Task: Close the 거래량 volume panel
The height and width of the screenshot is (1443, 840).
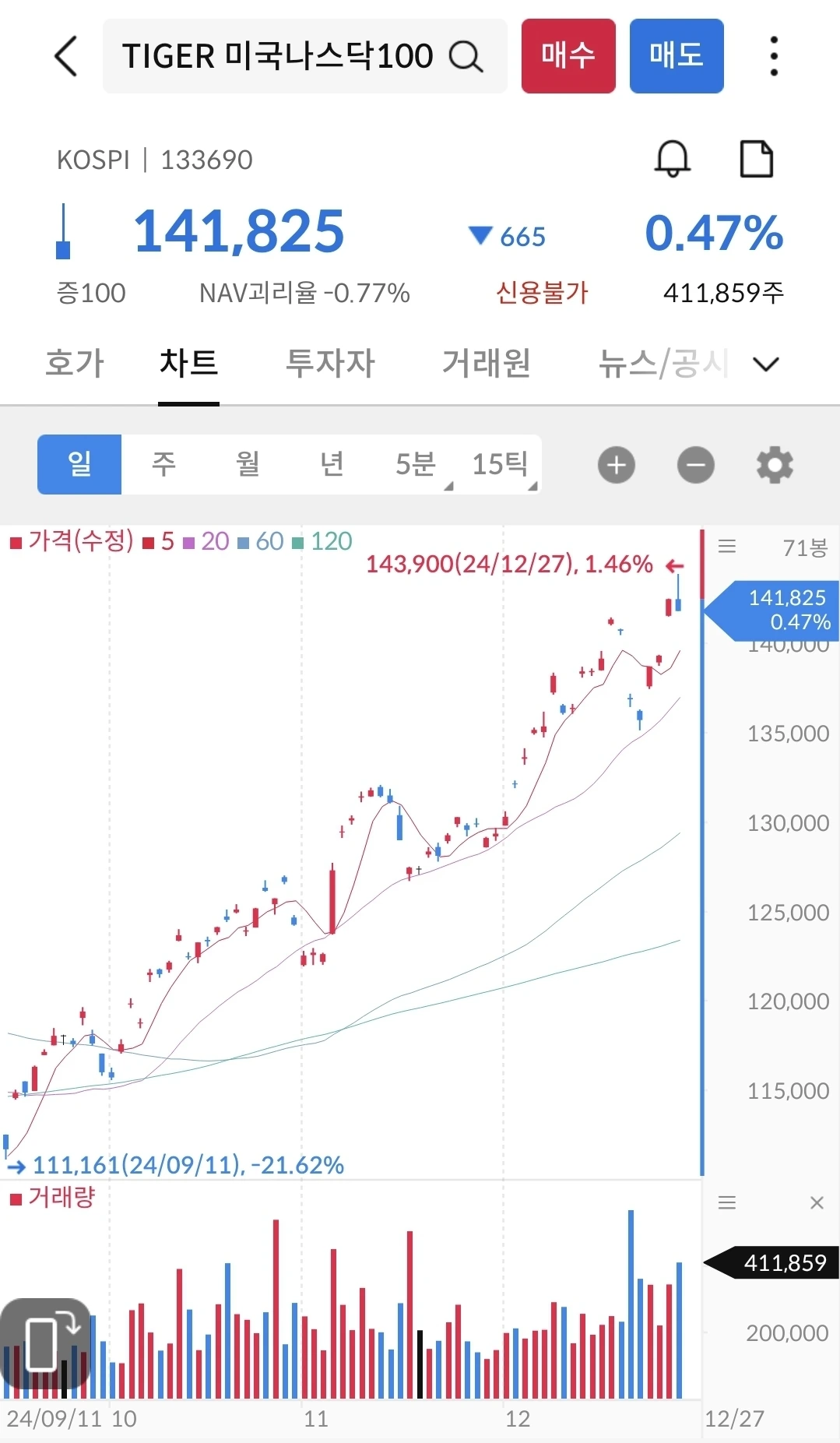Action: coord(817,1203)
